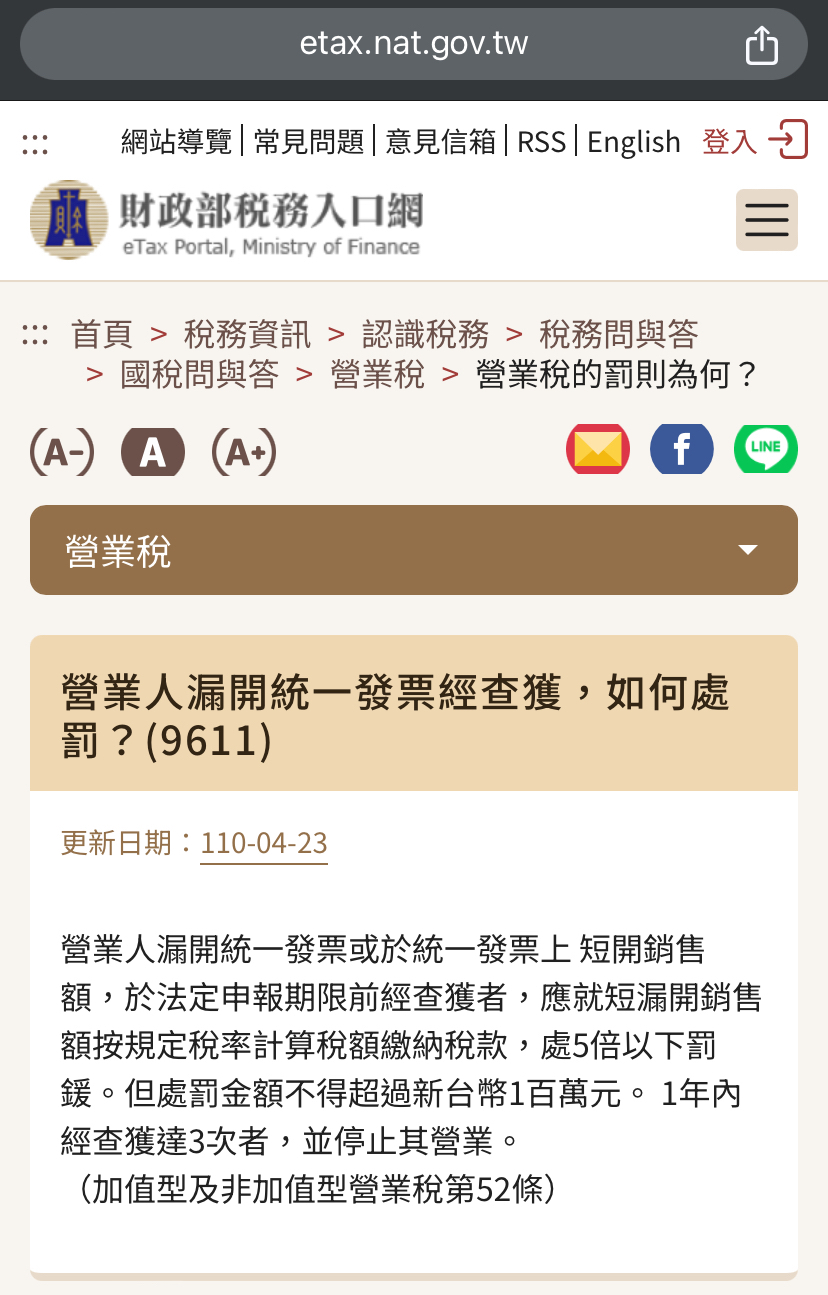Open 營業稅 breadcrumb link
This screenshot has height=1295, width=828.
click(377, 375)
